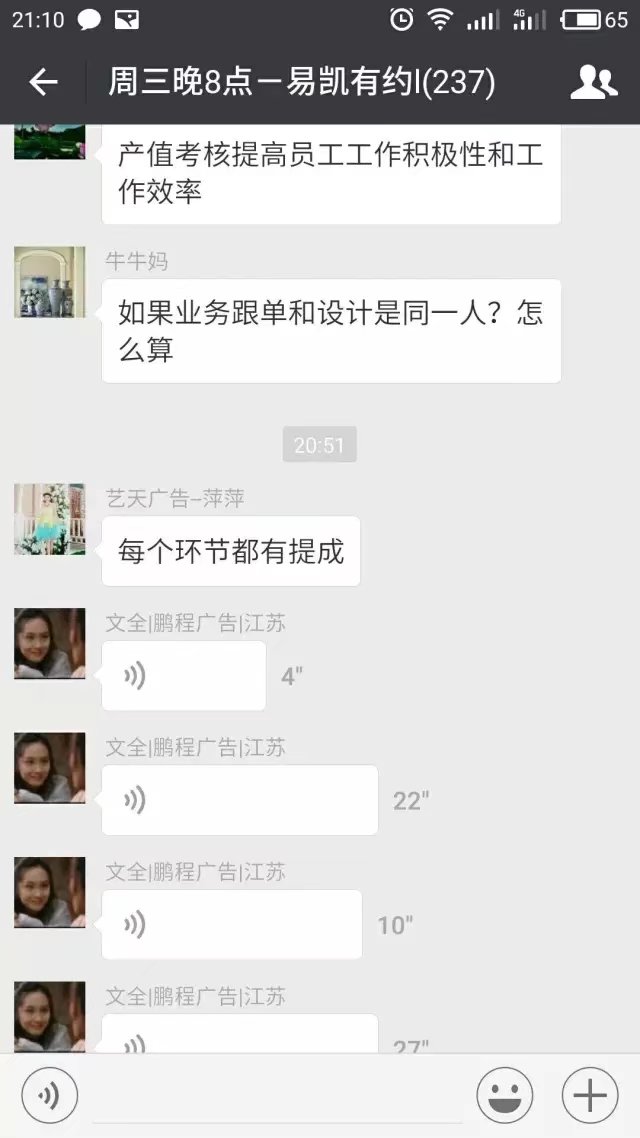Screen dimensions: 640x1138
Task: Switch to voice input mode
Action: 48,1096
